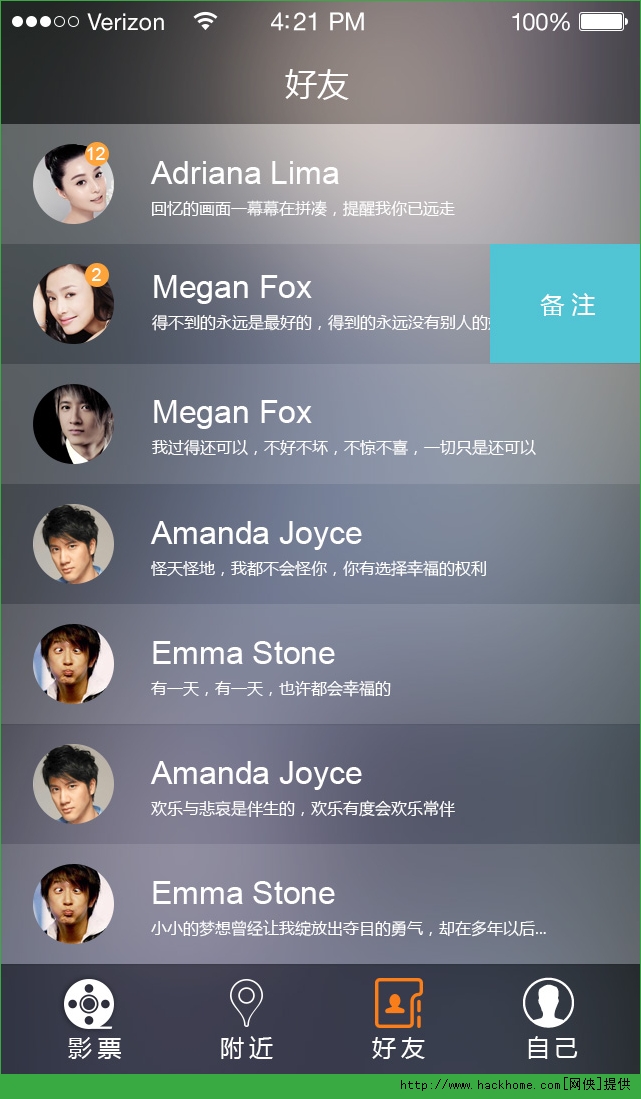
Task: Open the Megan Fox row with 2 unread
Action: [x=245, y=303]
